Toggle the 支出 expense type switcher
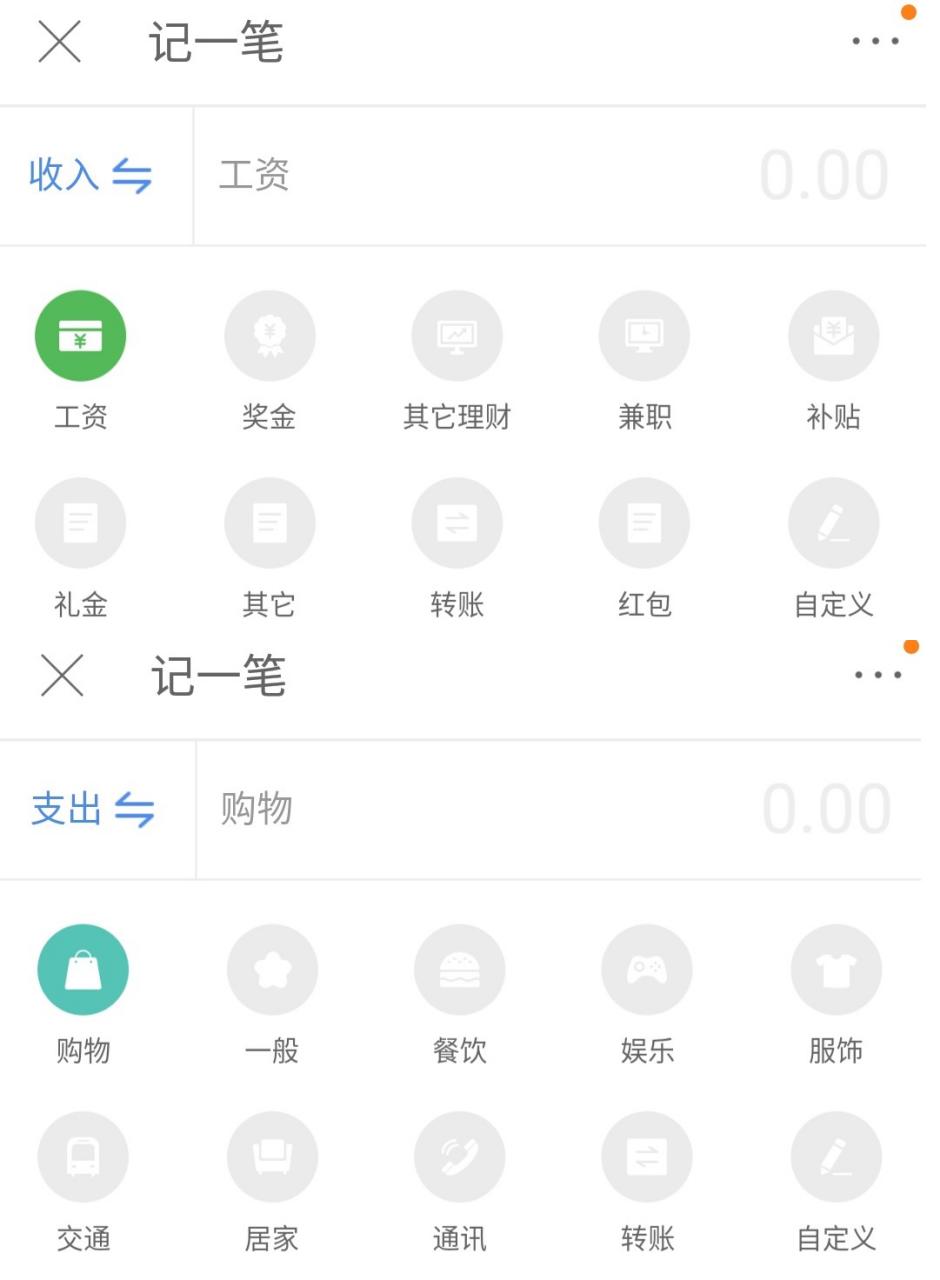 (x=92, y=810)
